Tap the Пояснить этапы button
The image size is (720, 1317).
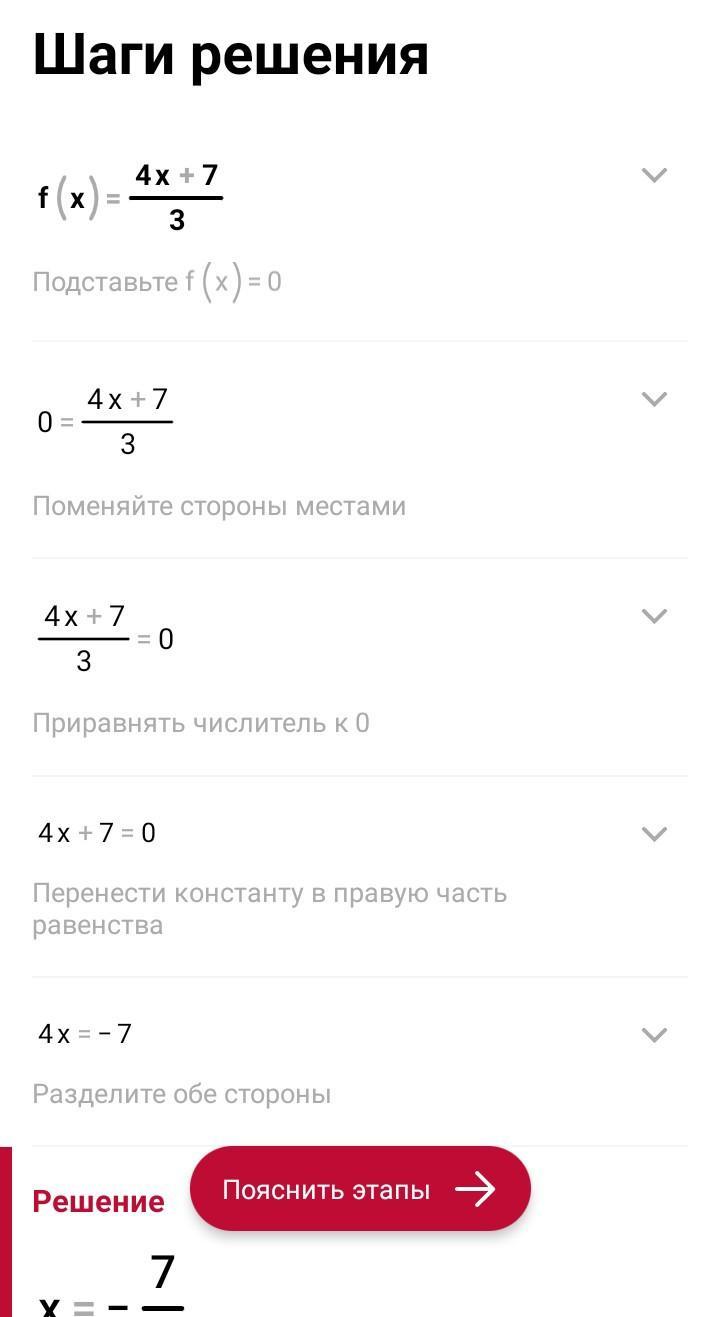pos(360,1189)
